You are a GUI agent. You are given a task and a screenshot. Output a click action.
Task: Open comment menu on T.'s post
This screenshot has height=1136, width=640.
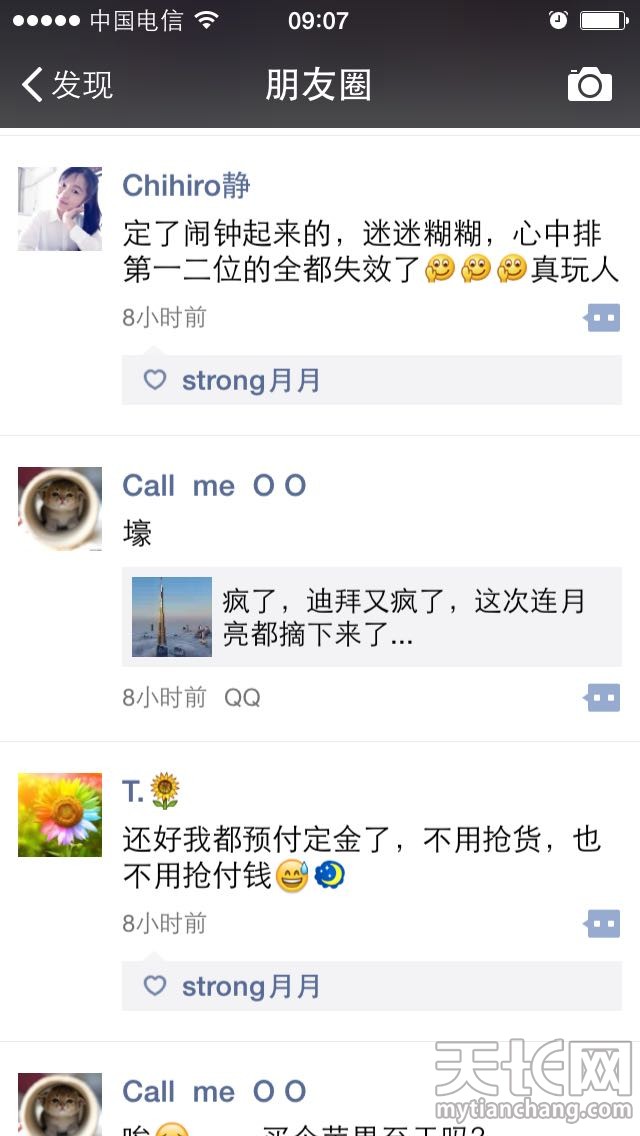602,923
